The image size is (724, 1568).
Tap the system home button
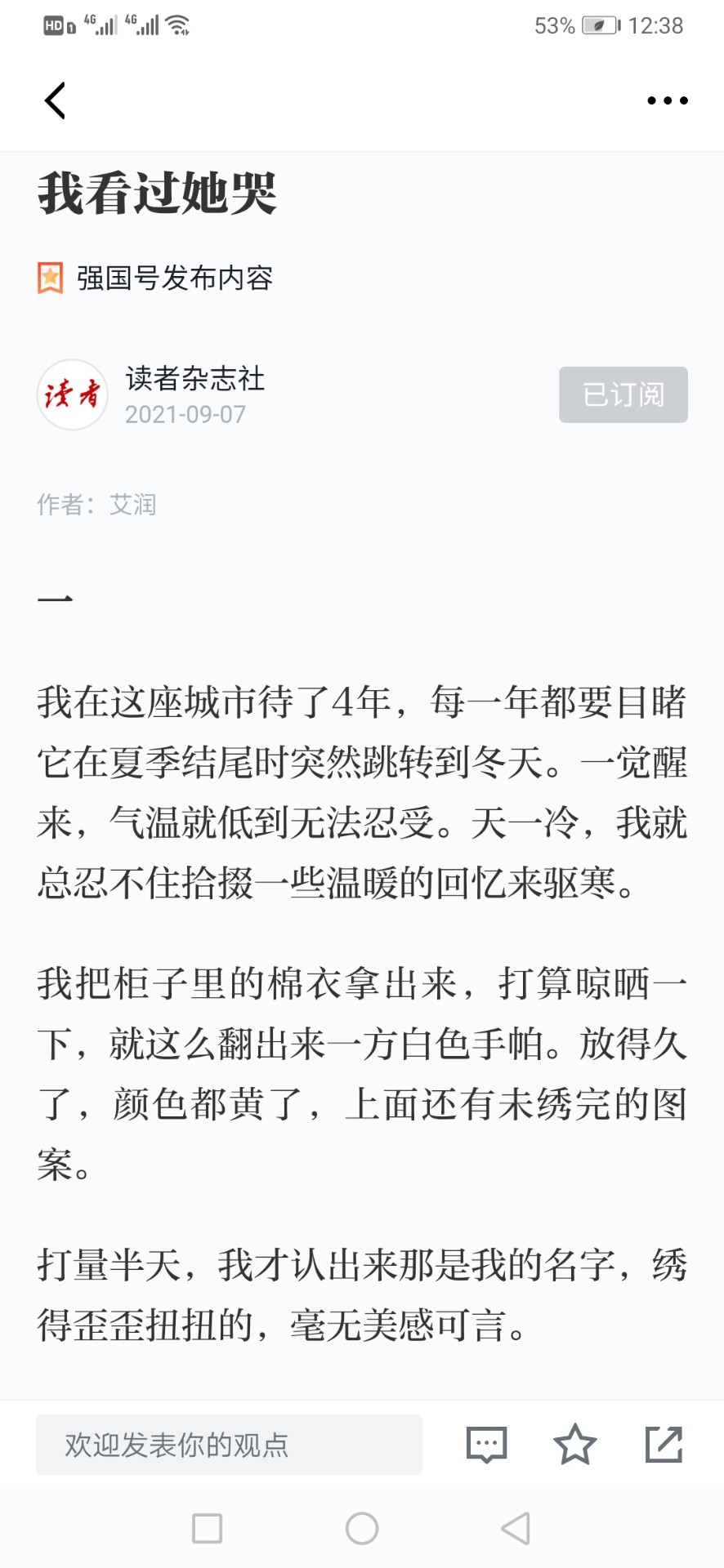(x=362, y=1528)
